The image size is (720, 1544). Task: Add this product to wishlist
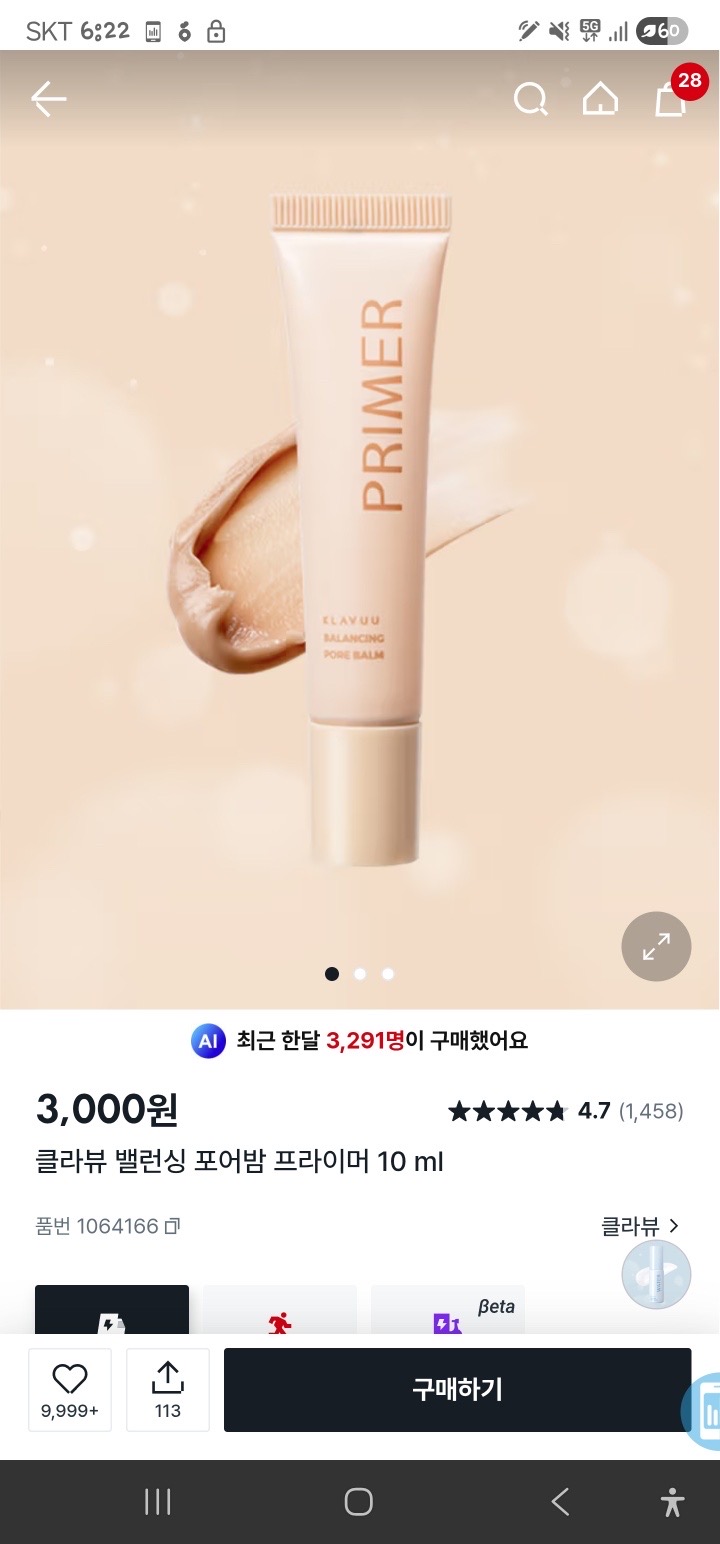tap(70, 1389)
